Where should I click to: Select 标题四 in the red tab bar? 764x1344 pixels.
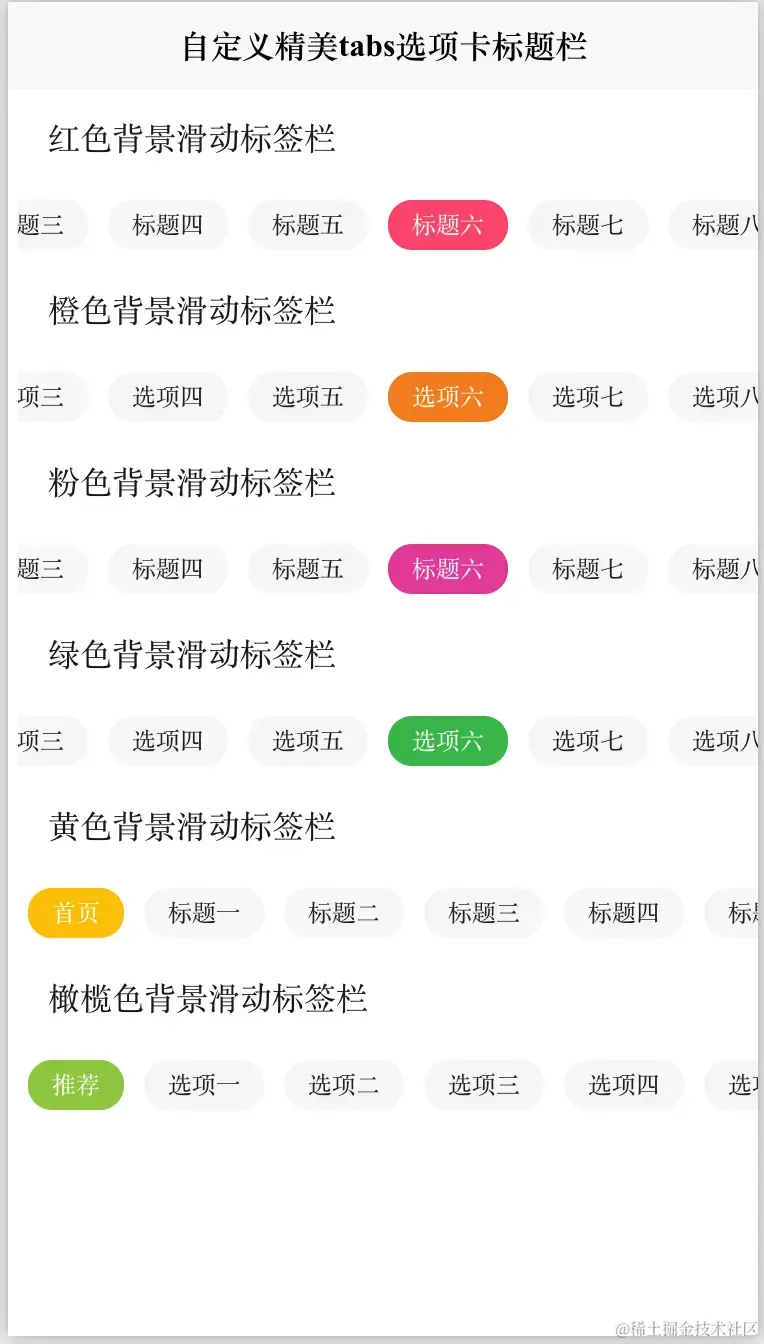pyautogui.click(x=168, y=225)
